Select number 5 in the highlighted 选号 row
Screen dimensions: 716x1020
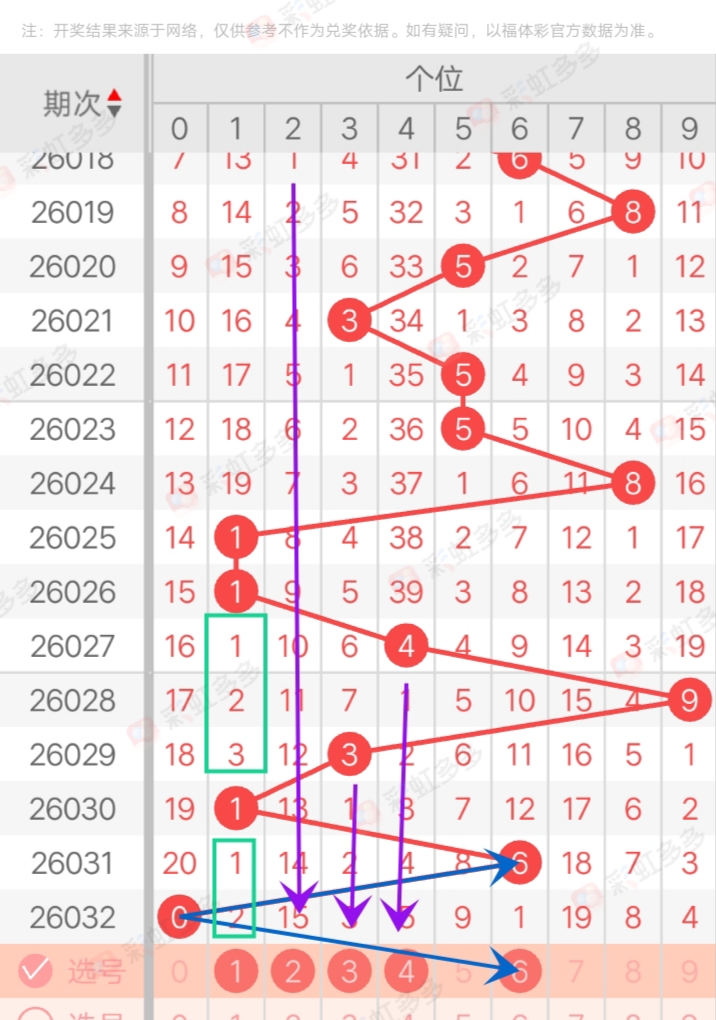point(463,971)
